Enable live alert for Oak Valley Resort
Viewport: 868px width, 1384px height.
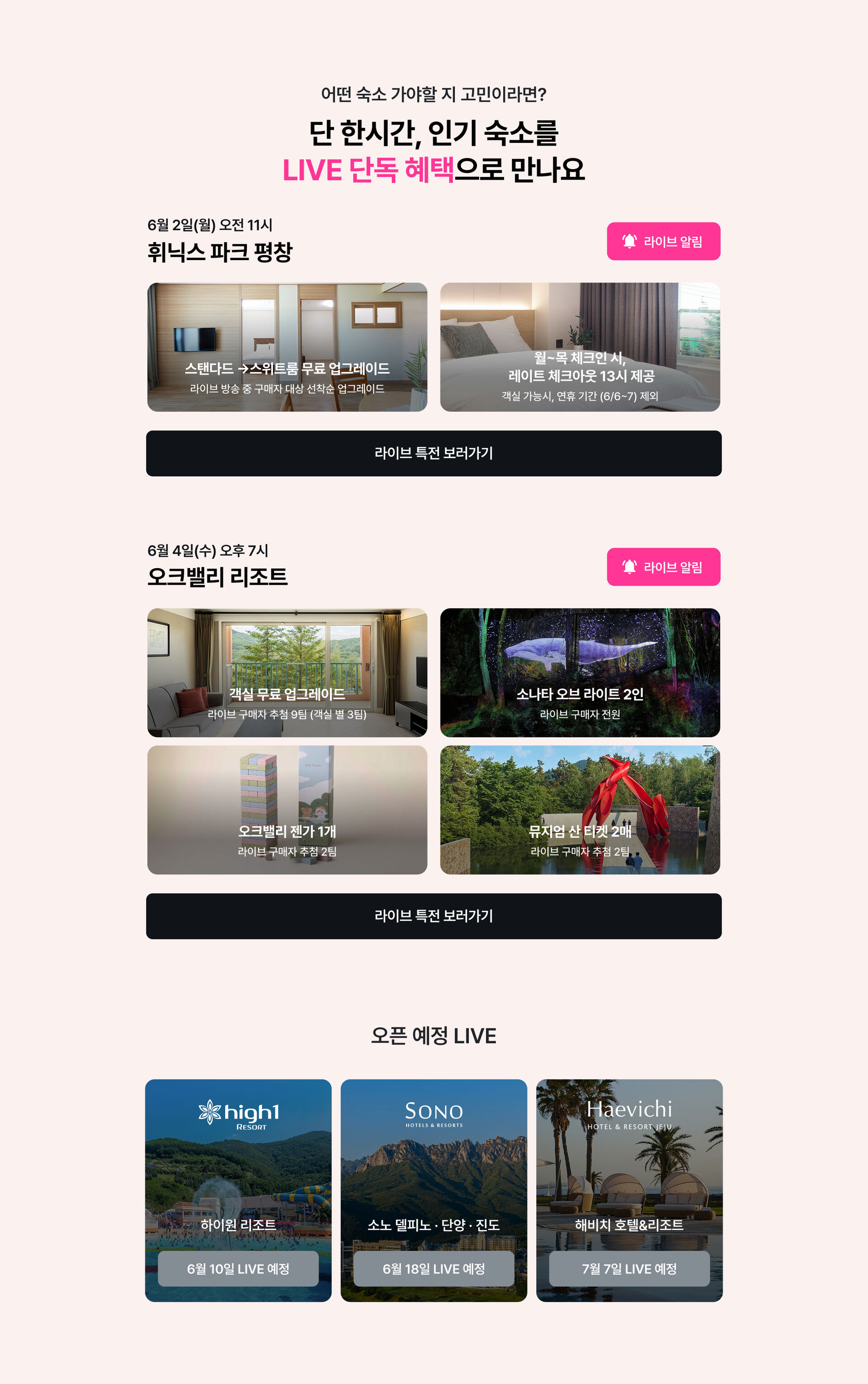click(x=663, y=567)
